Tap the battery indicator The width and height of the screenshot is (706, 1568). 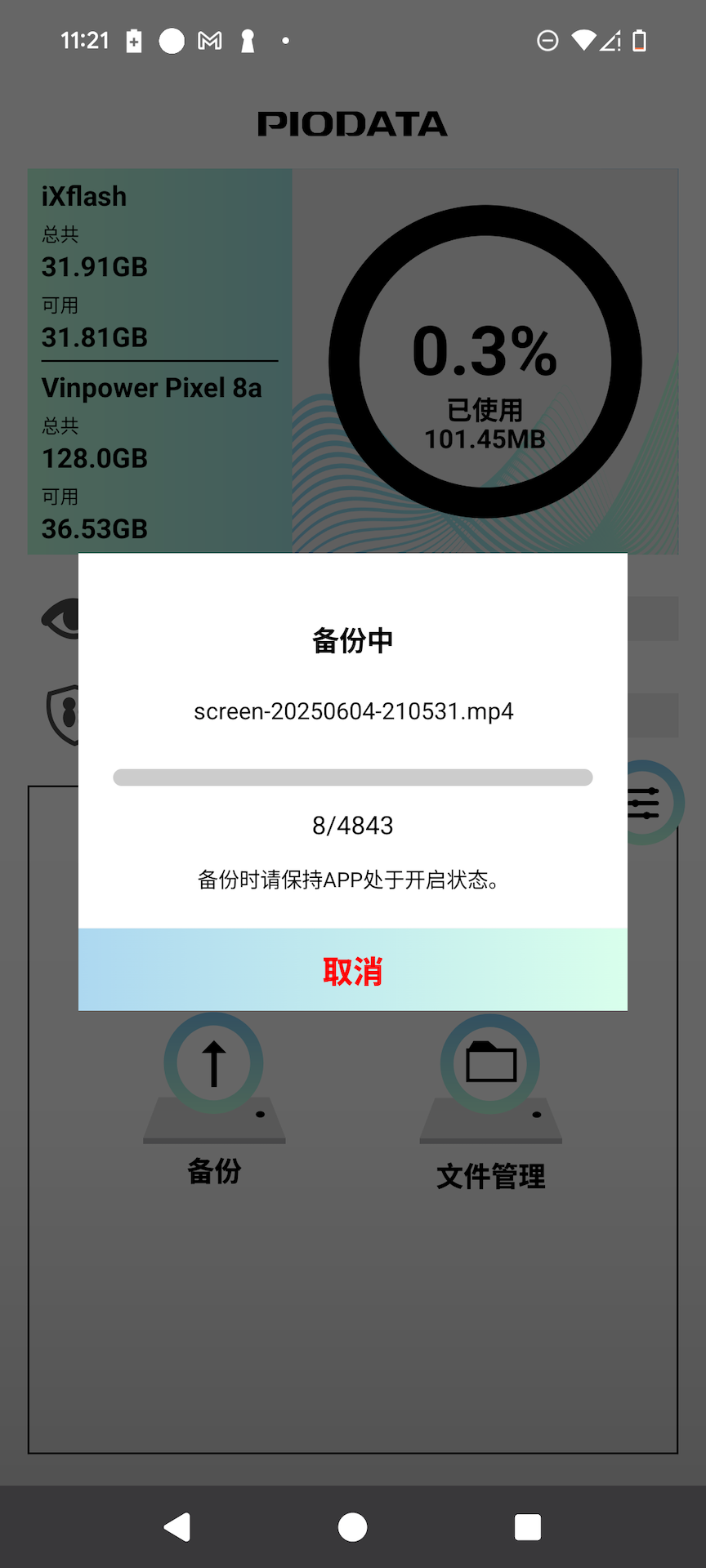pyautogui.click(x=639, y=41)
